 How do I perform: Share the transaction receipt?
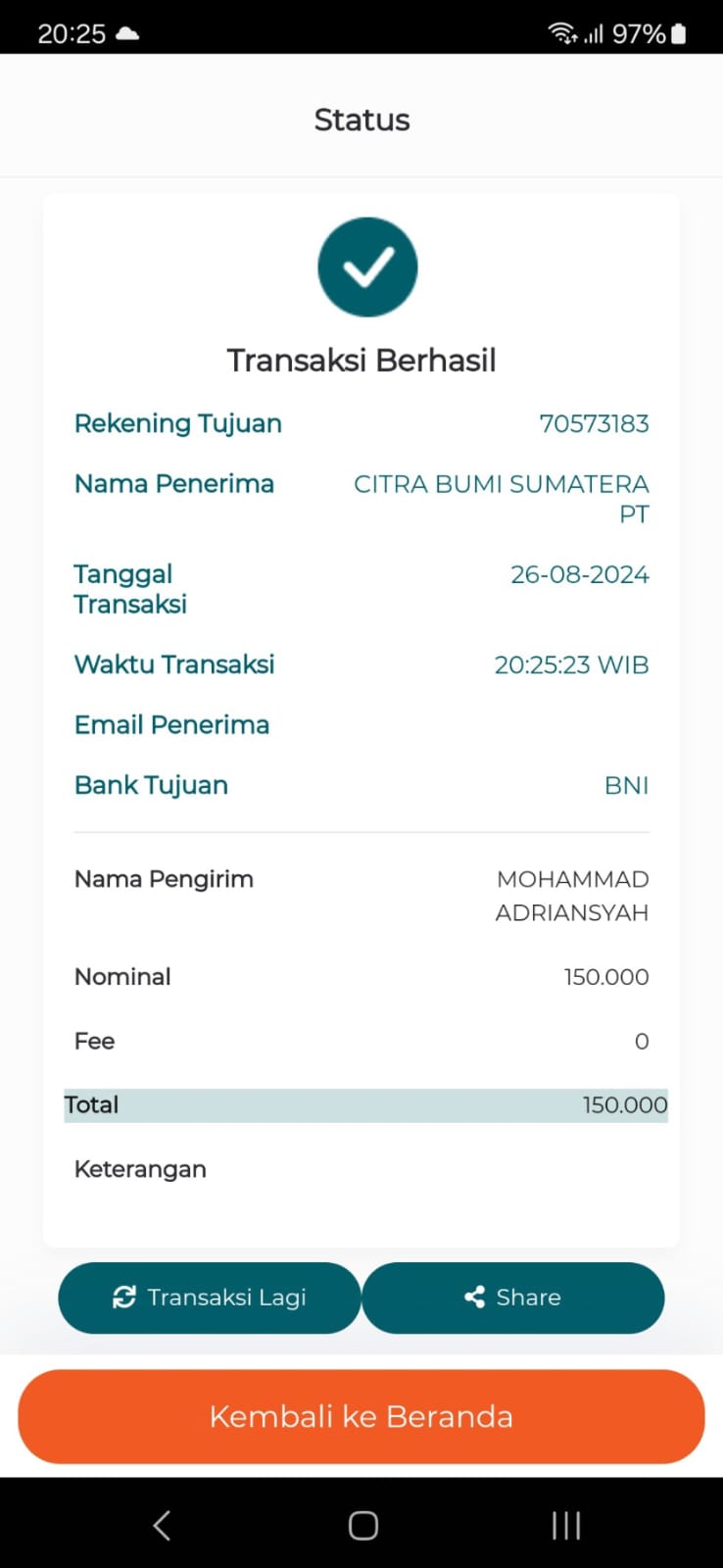click(x=513, y=1298)
